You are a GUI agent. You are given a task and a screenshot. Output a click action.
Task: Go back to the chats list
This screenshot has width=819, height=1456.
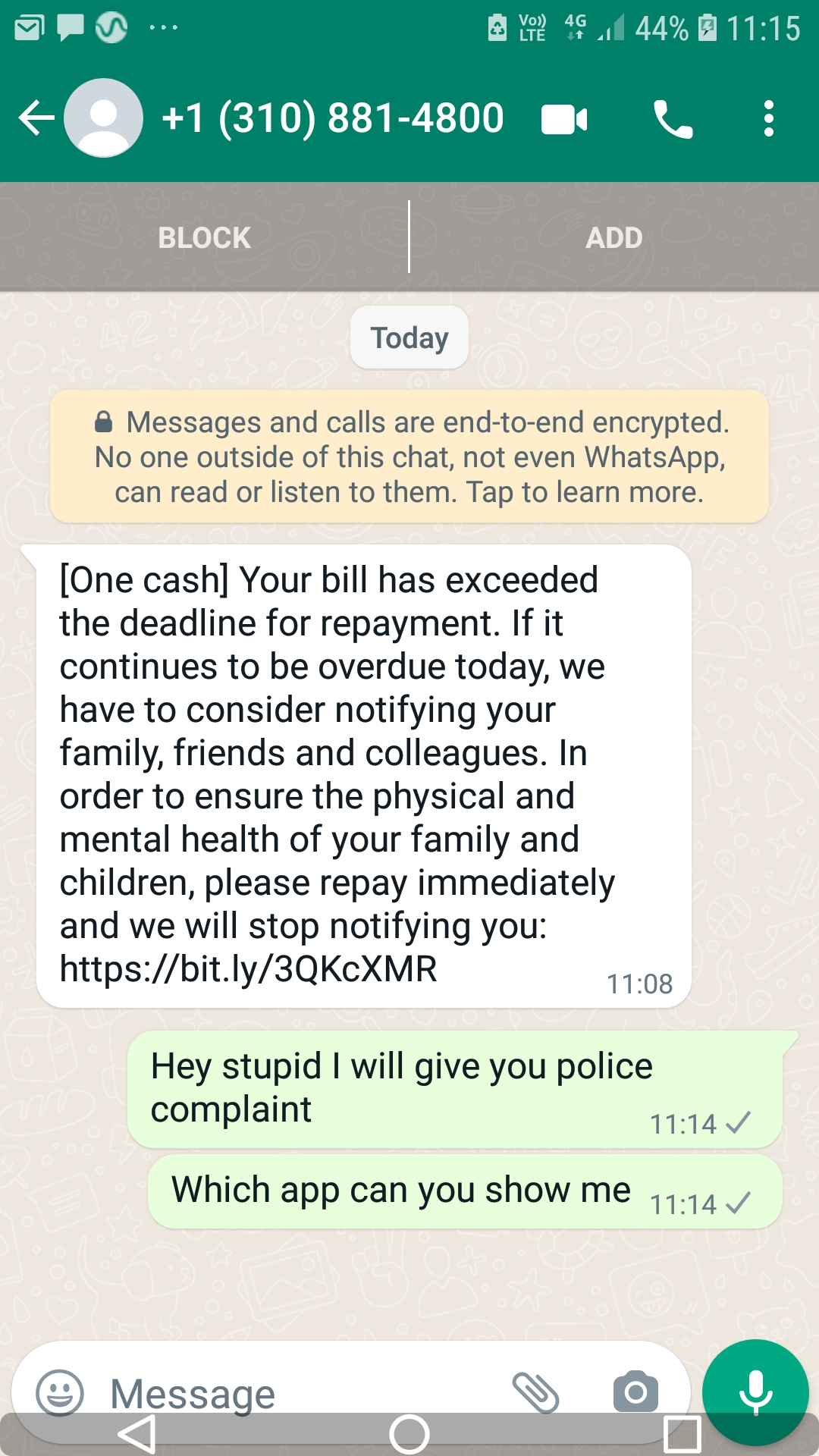click(36, 118)
